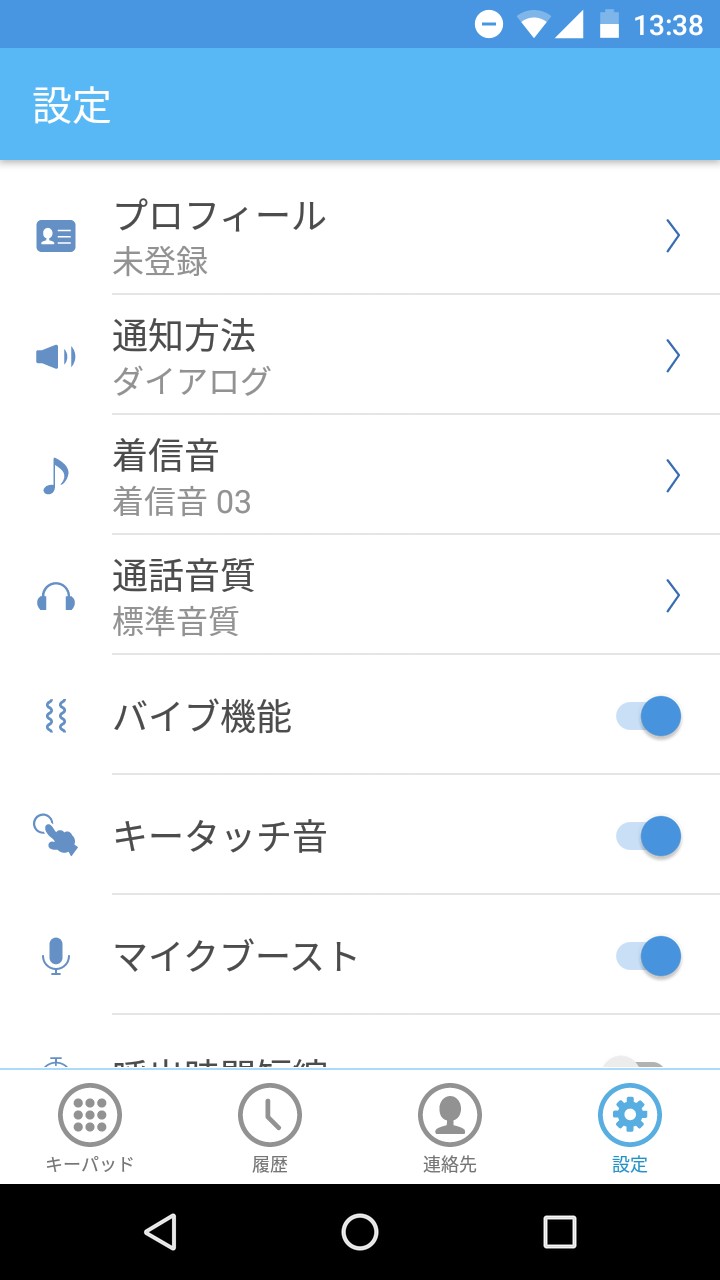This screenshot has width=720, height=1280.
Task: Select the 設定 tab
Action: (630, 1128)
